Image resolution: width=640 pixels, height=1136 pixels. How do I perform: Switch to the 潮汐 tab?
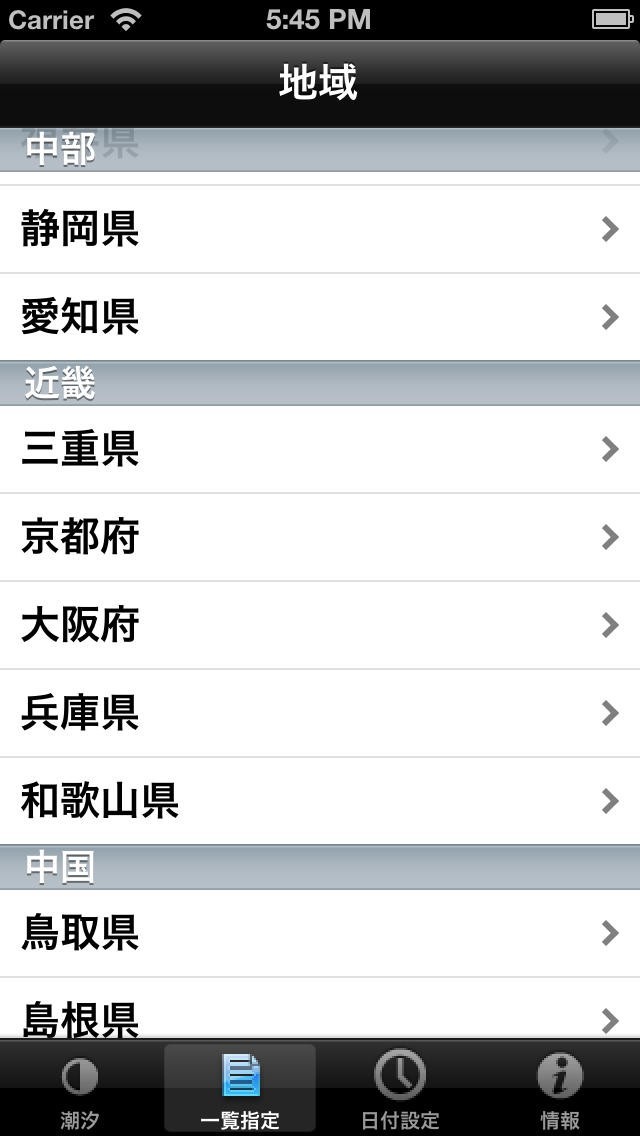click(x=80, y=1090)
